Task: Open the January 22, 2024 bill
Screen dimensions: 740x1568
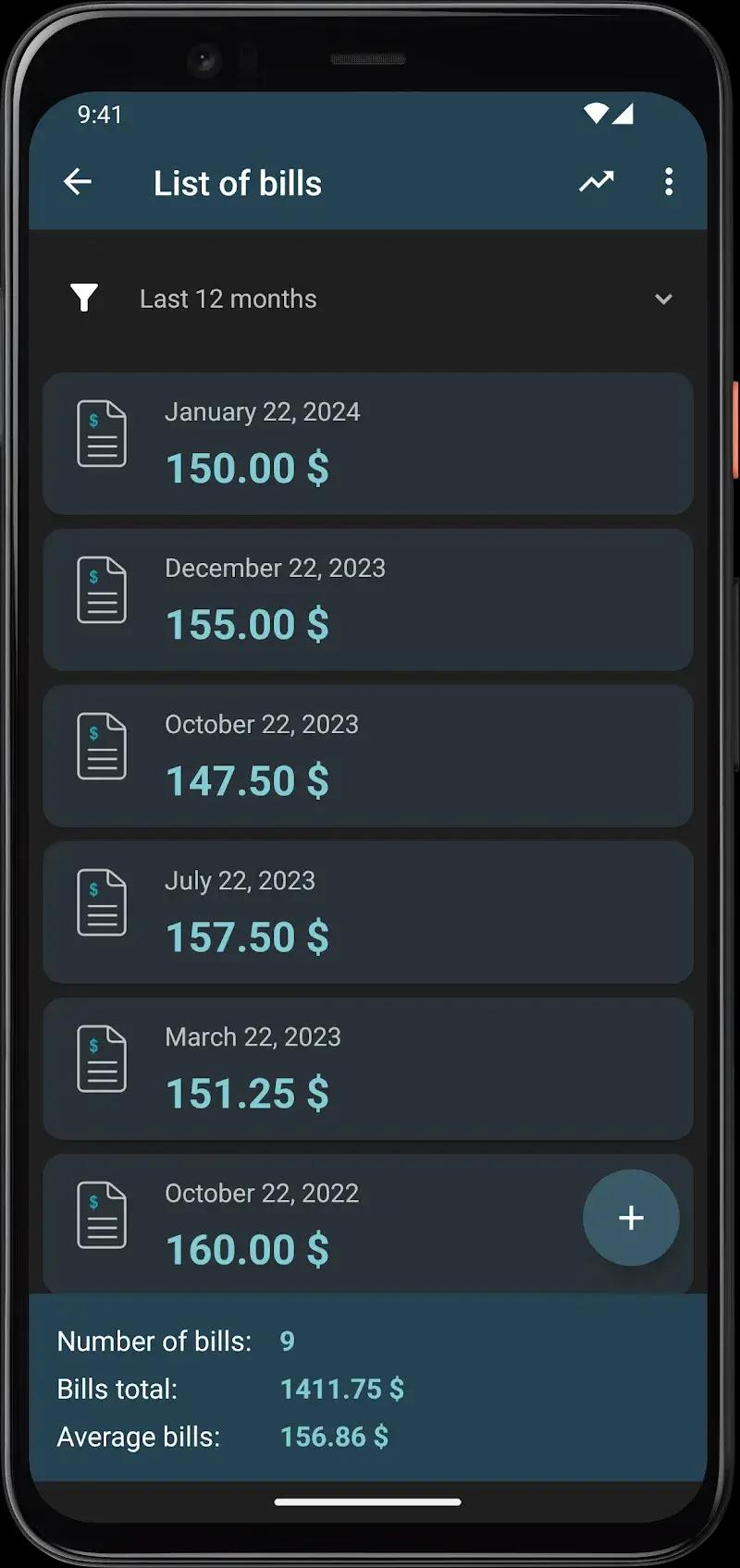Action: tap(367, 444)
